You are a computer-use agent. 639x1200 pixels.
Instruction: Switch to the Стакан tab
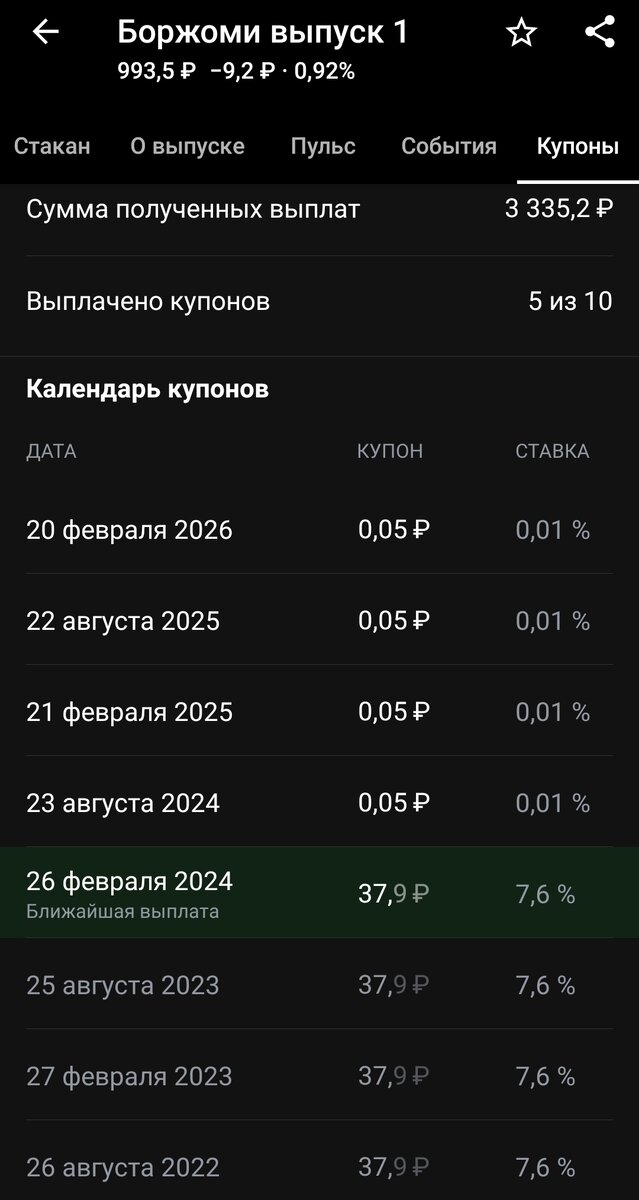coord(52,146)
